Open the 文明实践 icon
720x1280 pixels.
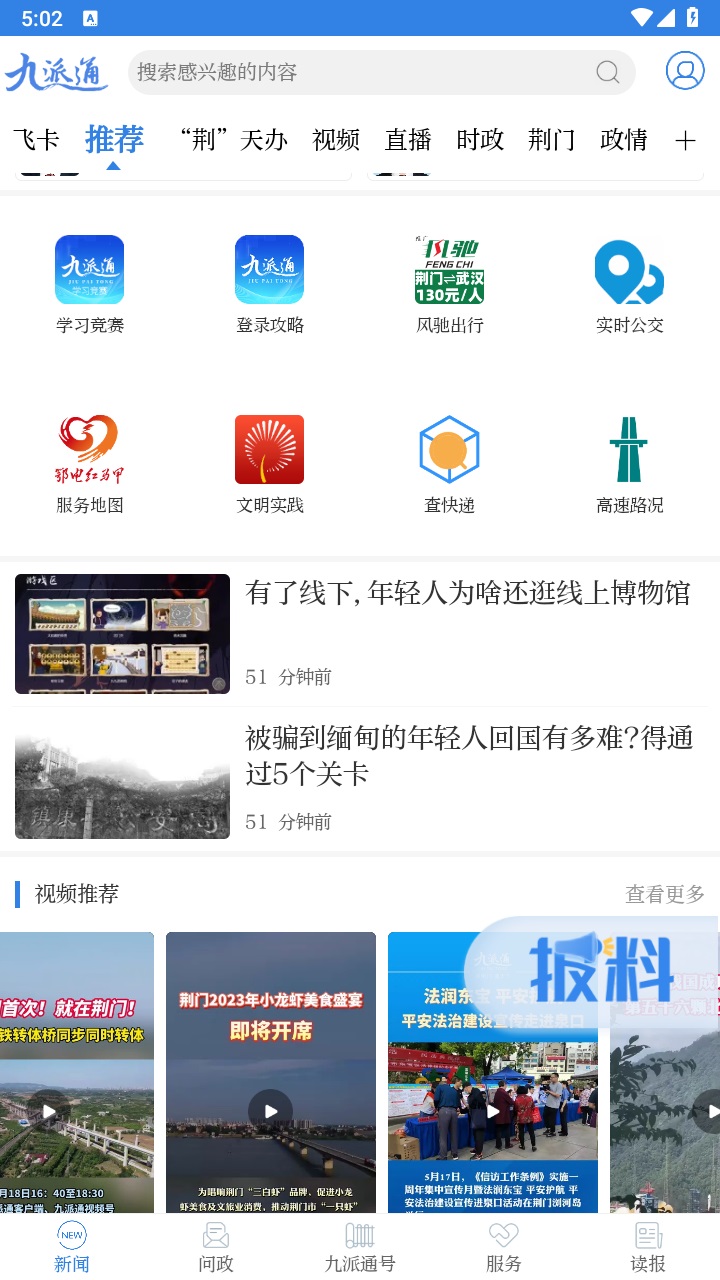[x=269, y=449]
